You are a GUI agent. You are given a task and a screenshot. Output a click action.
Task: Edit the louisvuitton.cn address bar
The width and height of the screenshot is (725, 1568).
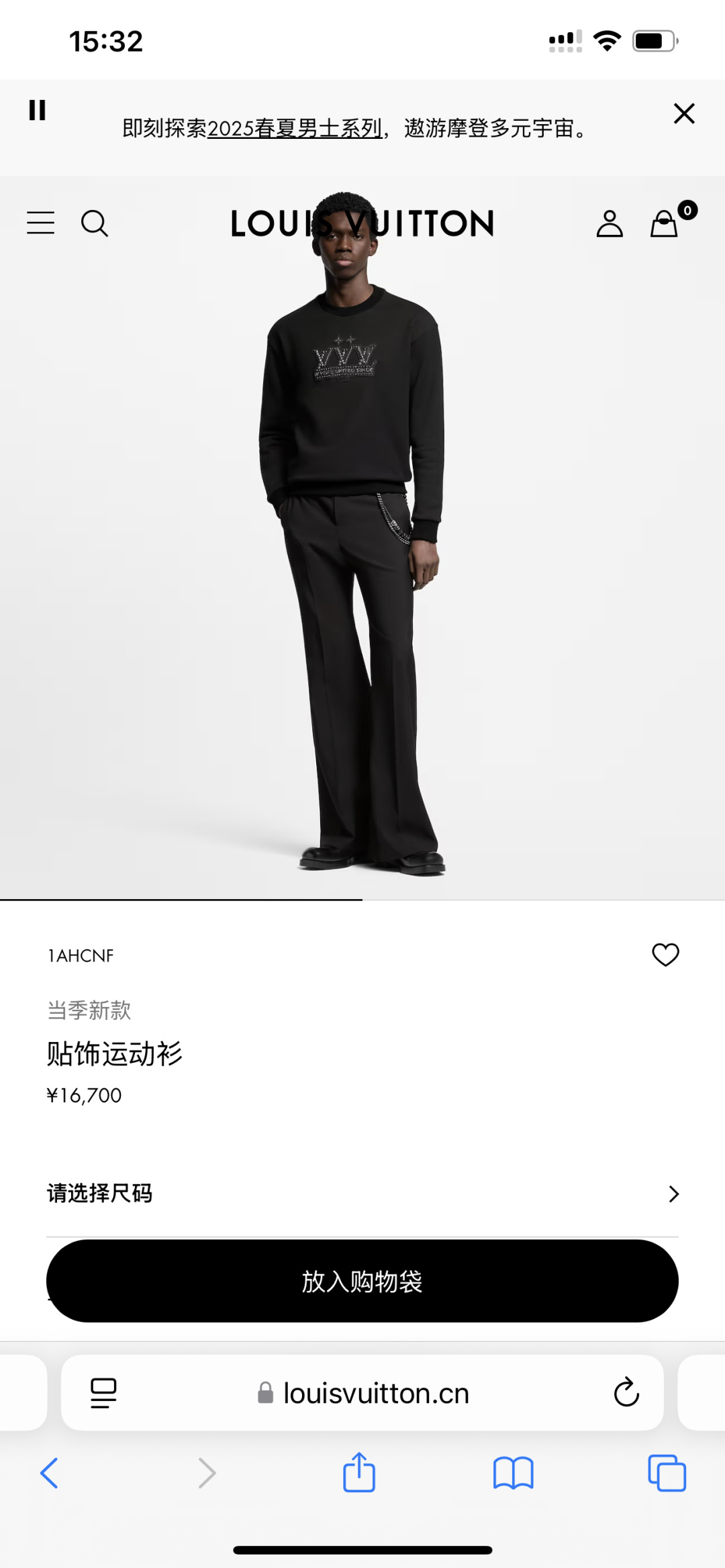[x=376, y=1394]
